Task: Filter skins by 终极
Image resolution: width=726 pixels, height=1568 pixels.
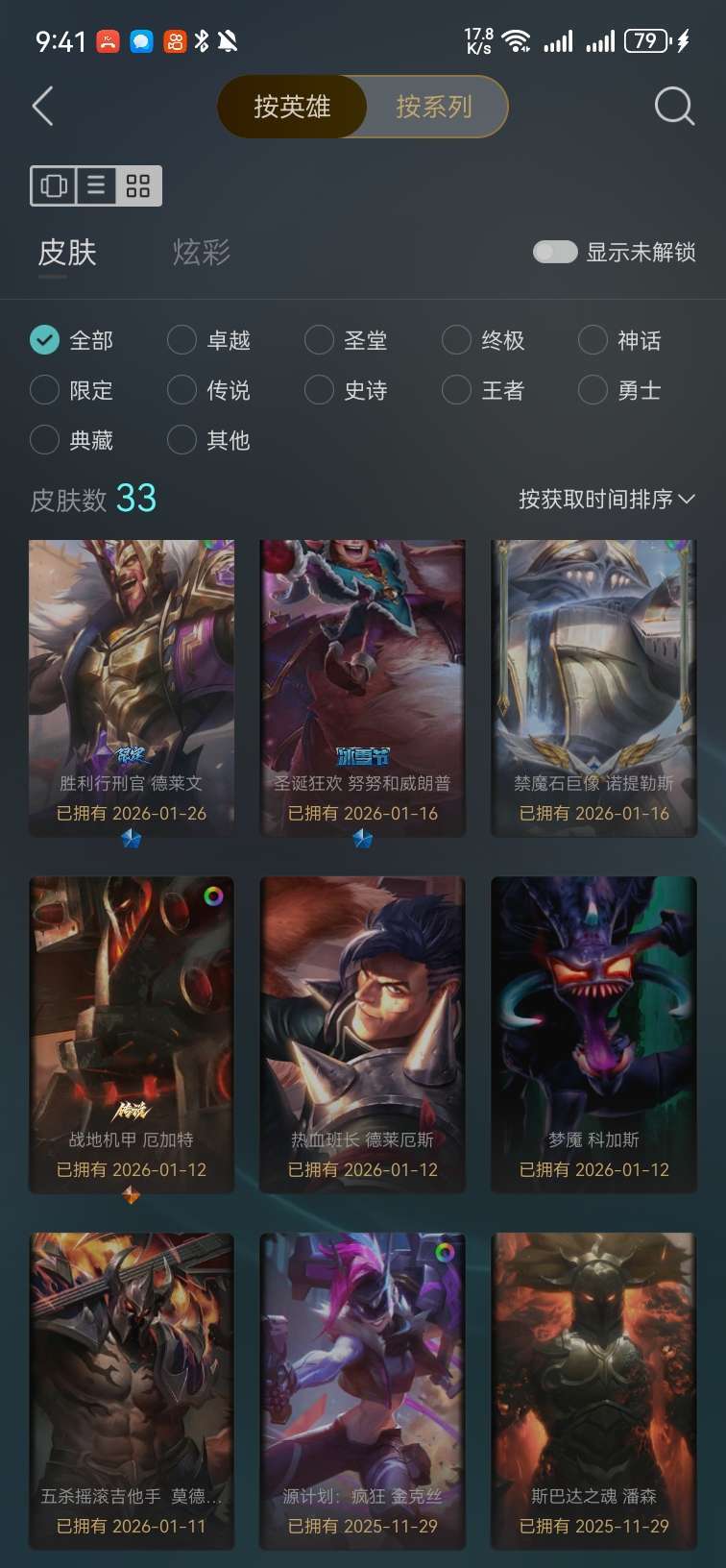Action: tap(484, 340)
